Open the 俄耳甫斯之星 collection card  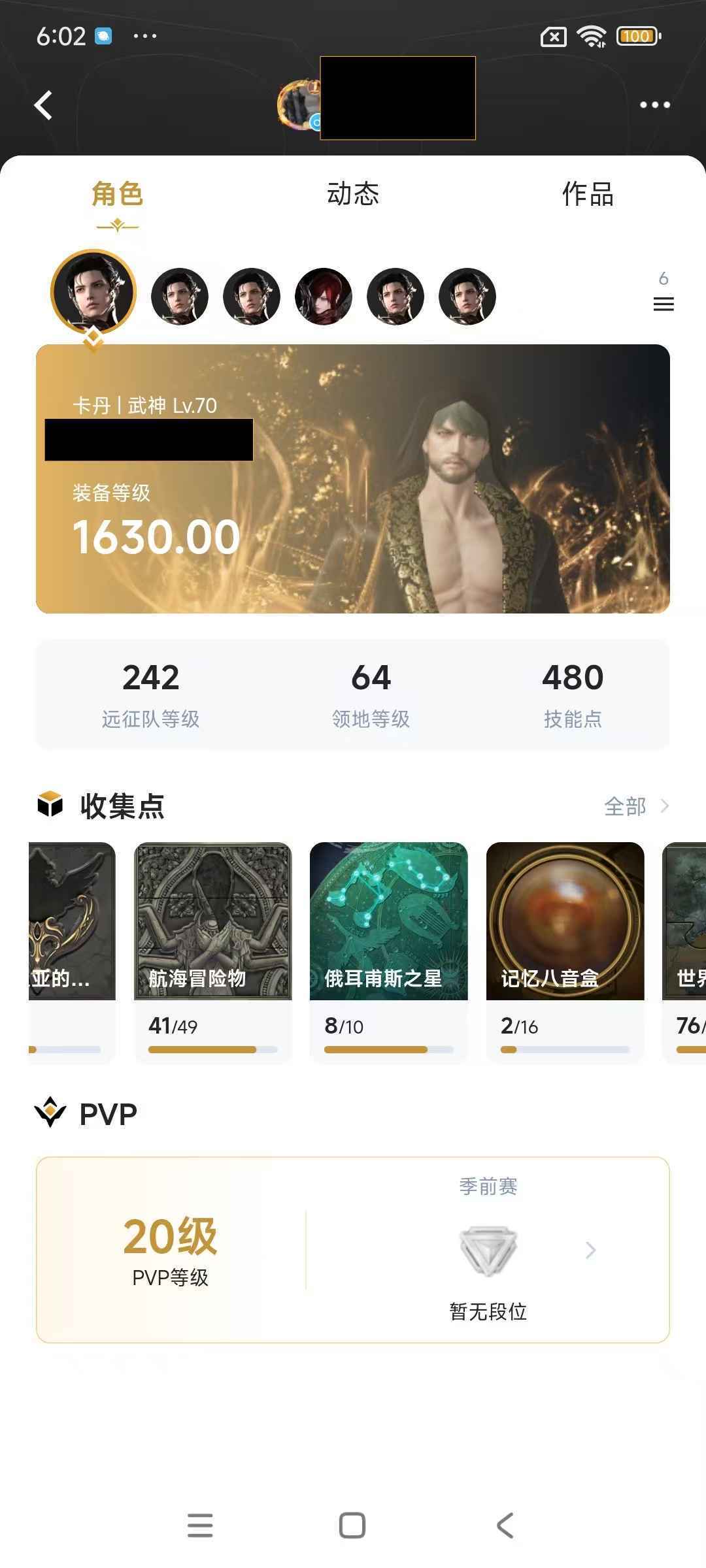tap(388, 951)
